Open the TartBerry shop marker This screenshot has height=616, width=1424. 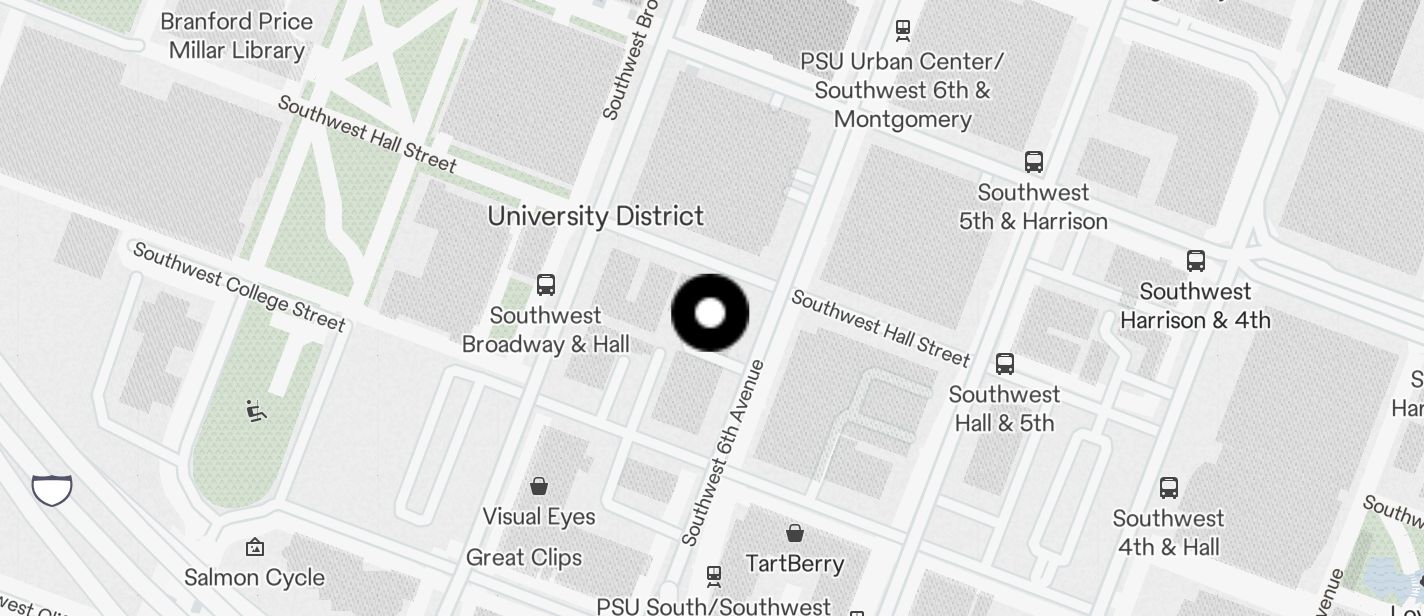coord(795,533)
